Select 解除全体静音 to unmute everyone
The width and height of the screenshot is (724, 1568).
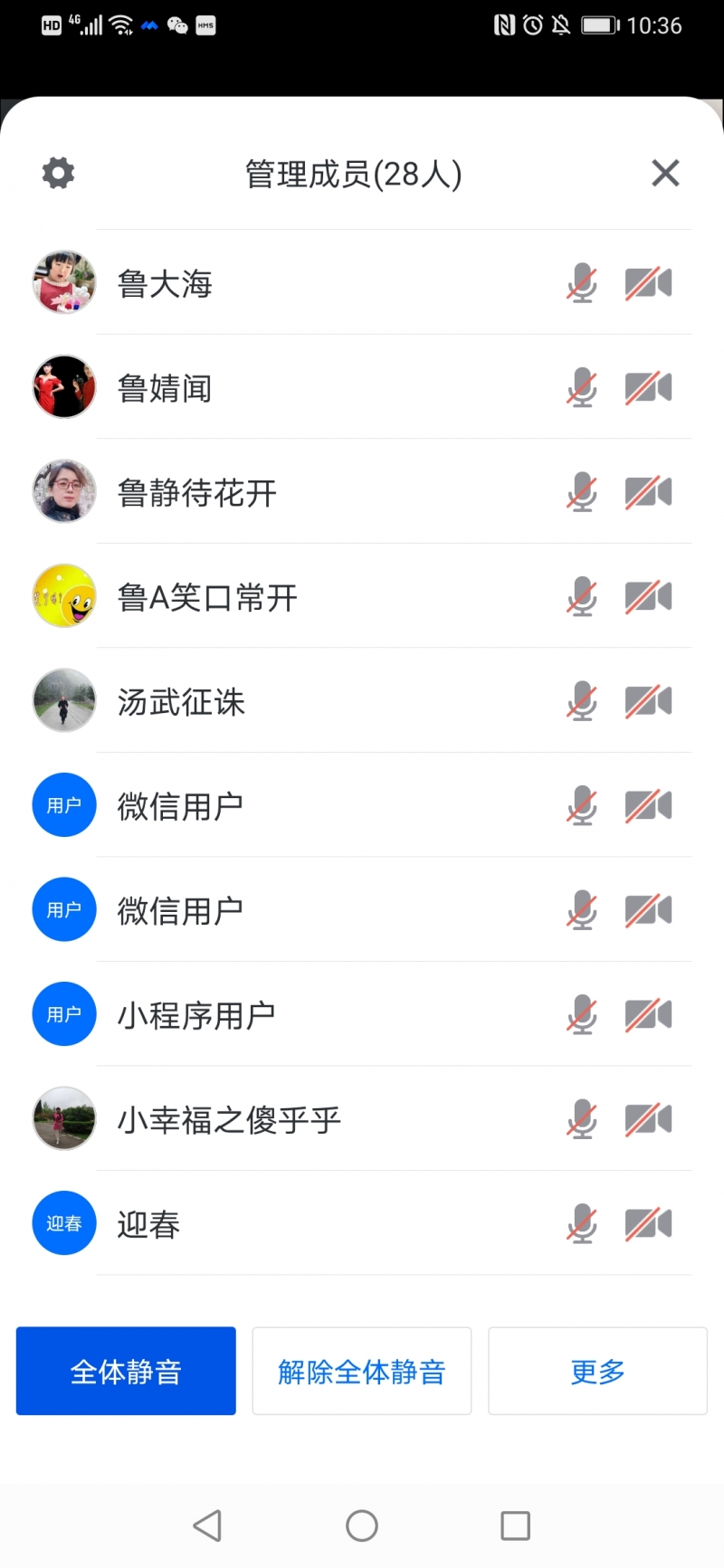coord(362,1371)
